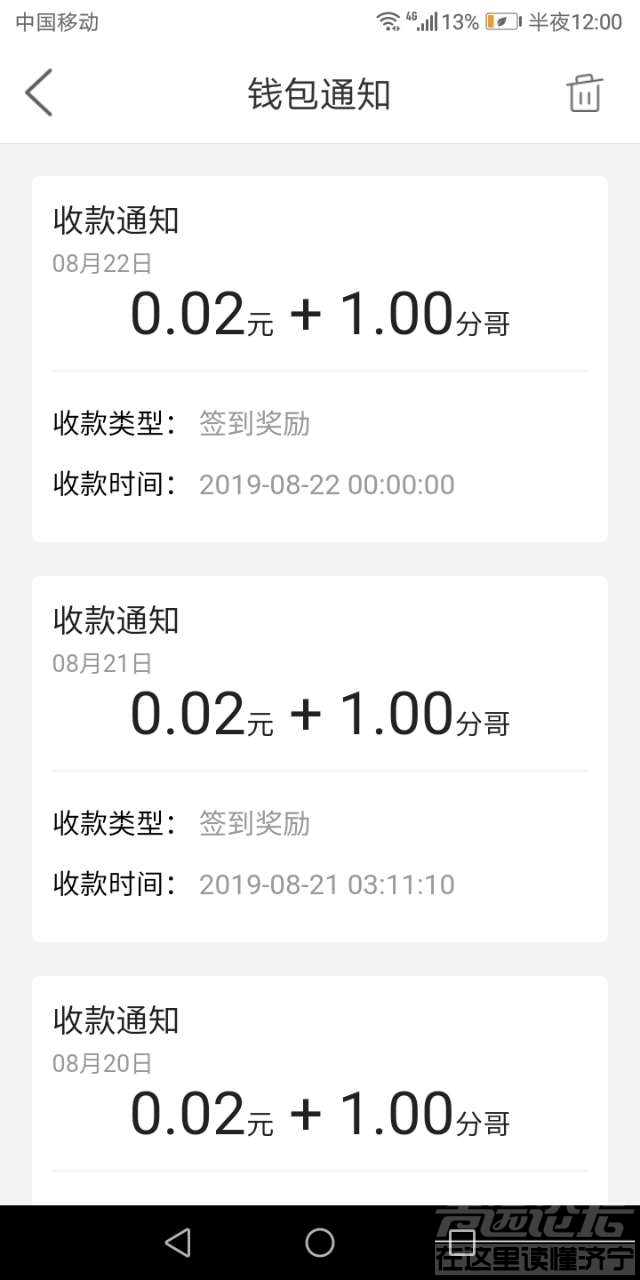The width and height of the screenshot is (640, 1280).
Task: Open the 08月22日 收款通知 card
Action: coord(320,359)
